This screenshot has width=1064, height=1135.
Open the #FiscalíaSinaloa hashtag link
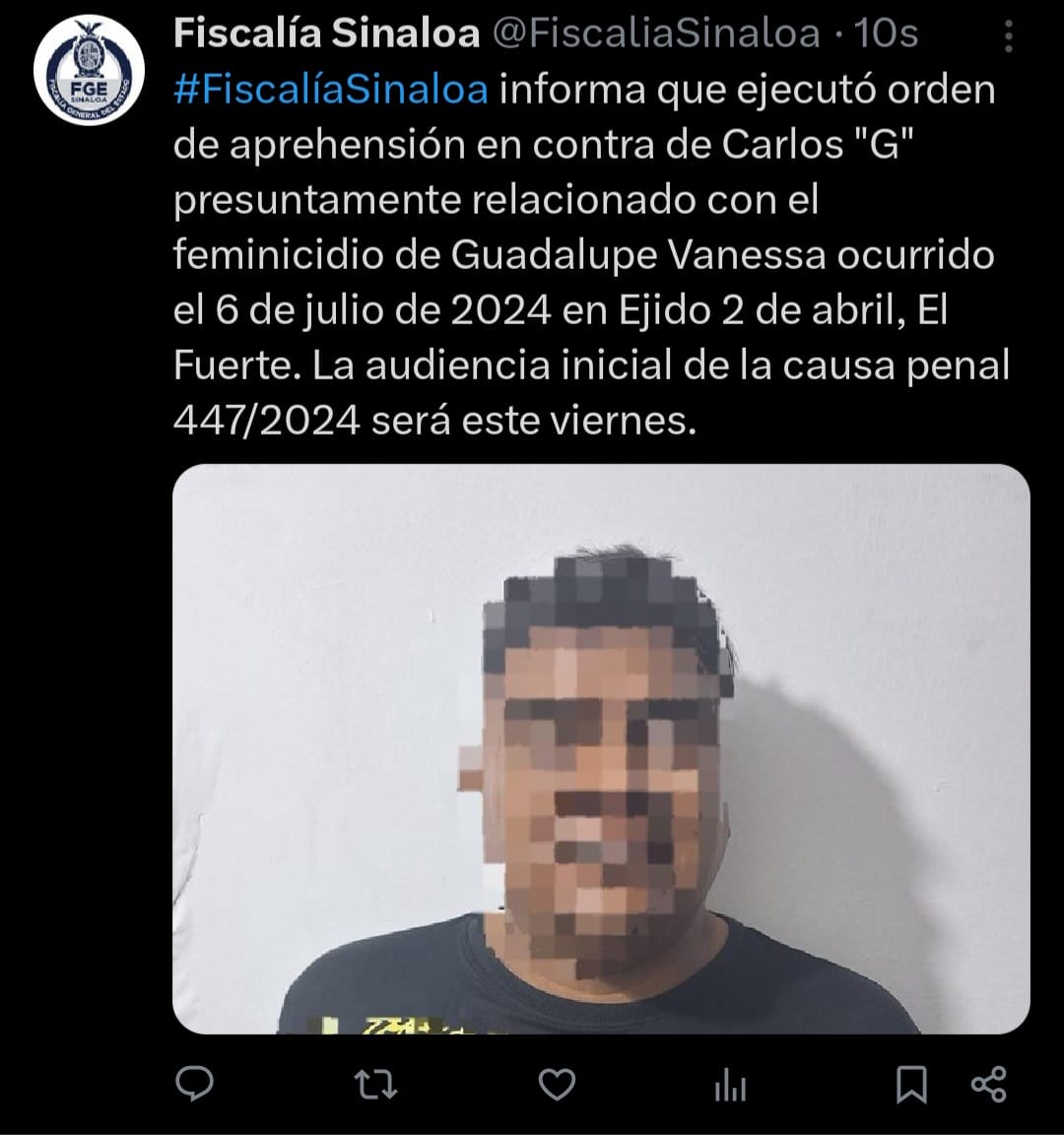click(331, 90)
